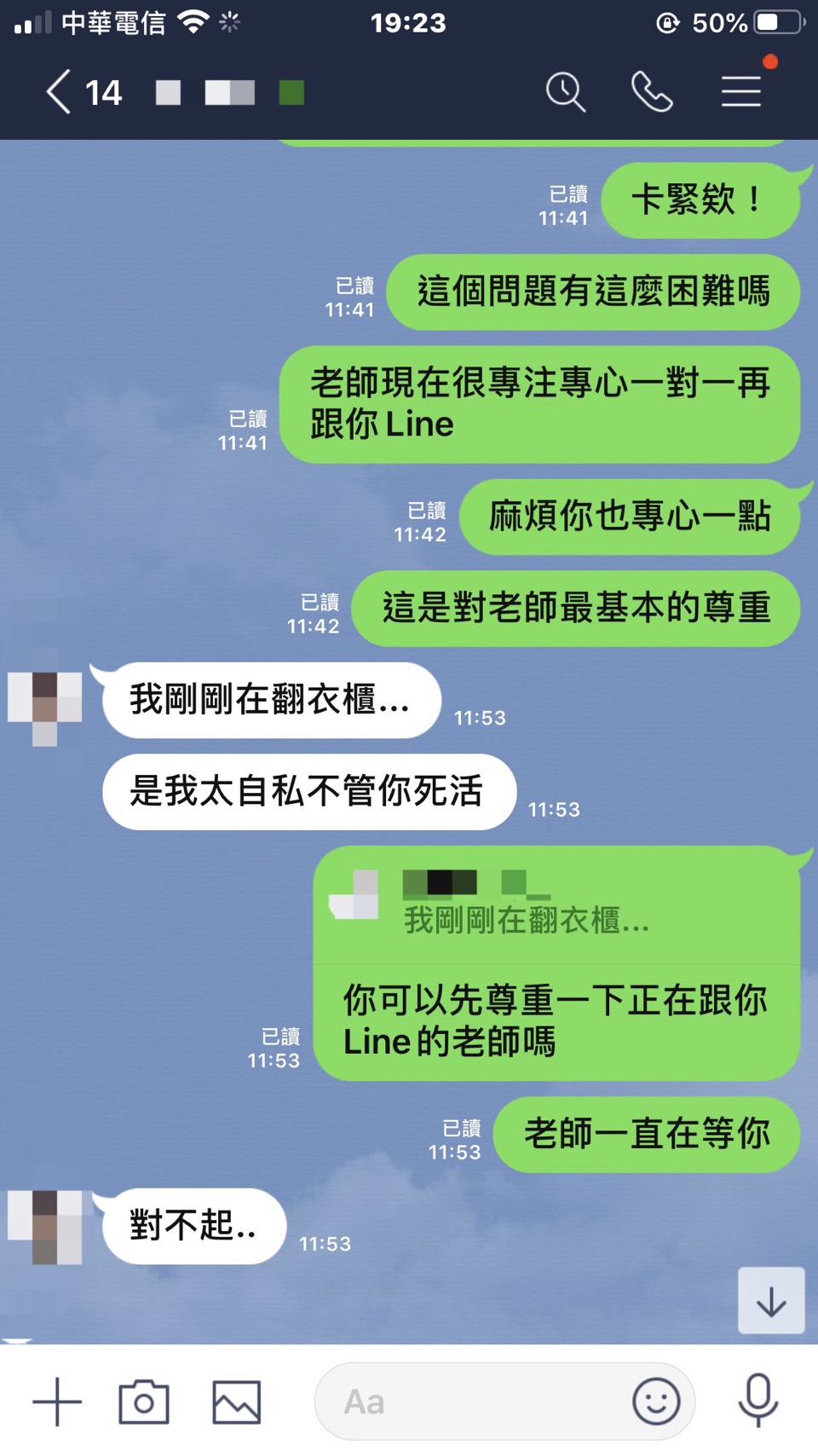
Task: Start a voice call
Action: tap(652, 92)
